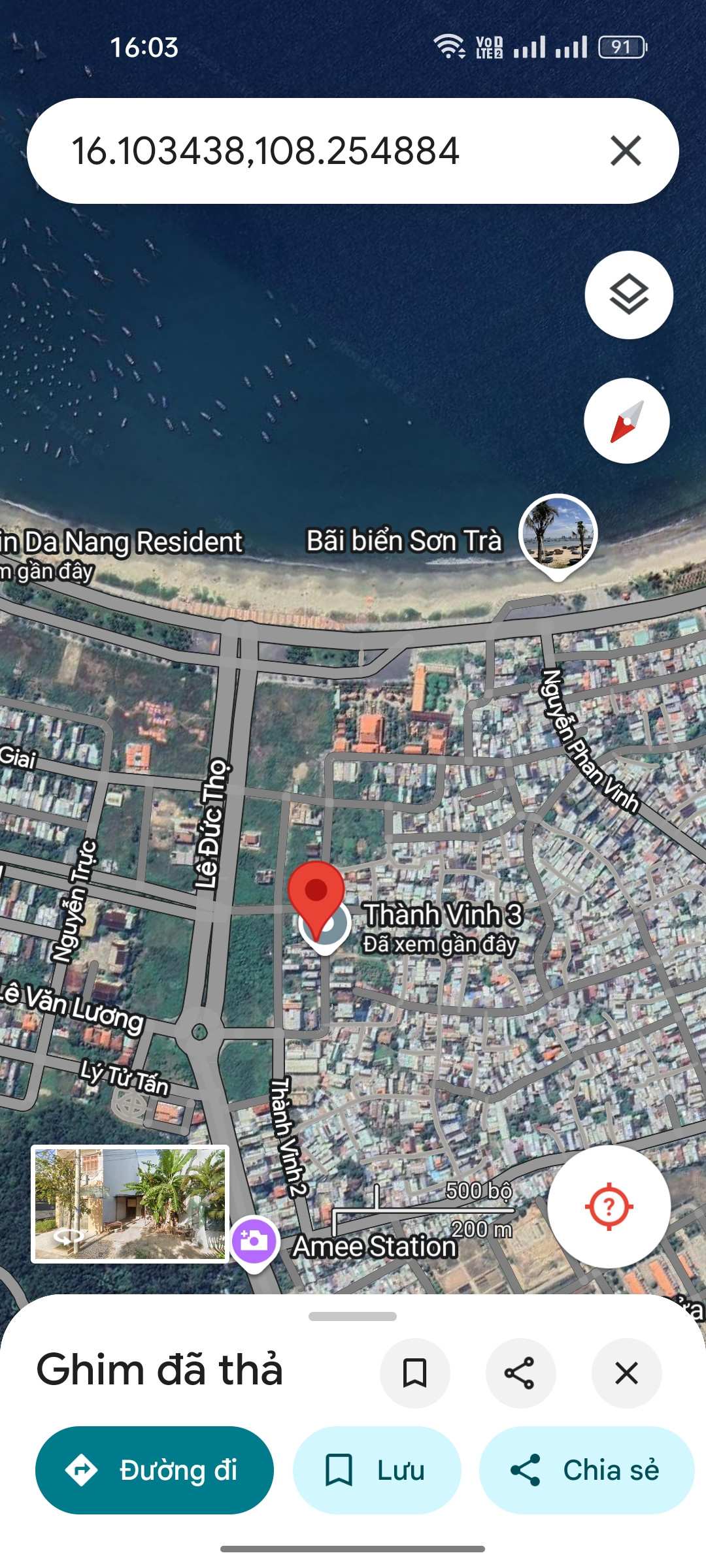Get directions with Đường đi
This screenshot has width=706, height=1568.
tap(154, 1470)
